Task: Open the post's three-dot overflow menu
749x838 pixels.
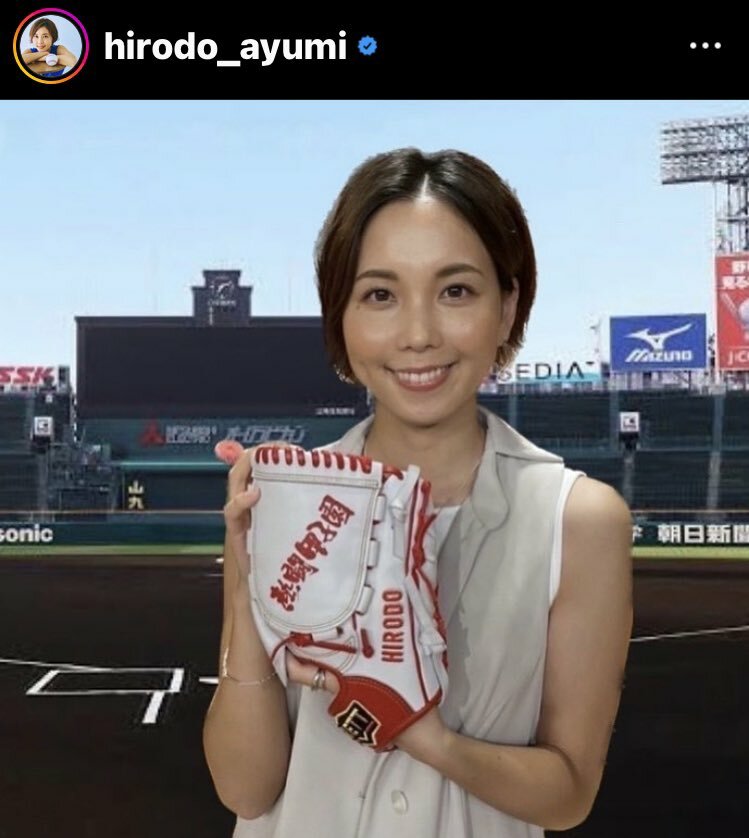Action: pos(705,46)
